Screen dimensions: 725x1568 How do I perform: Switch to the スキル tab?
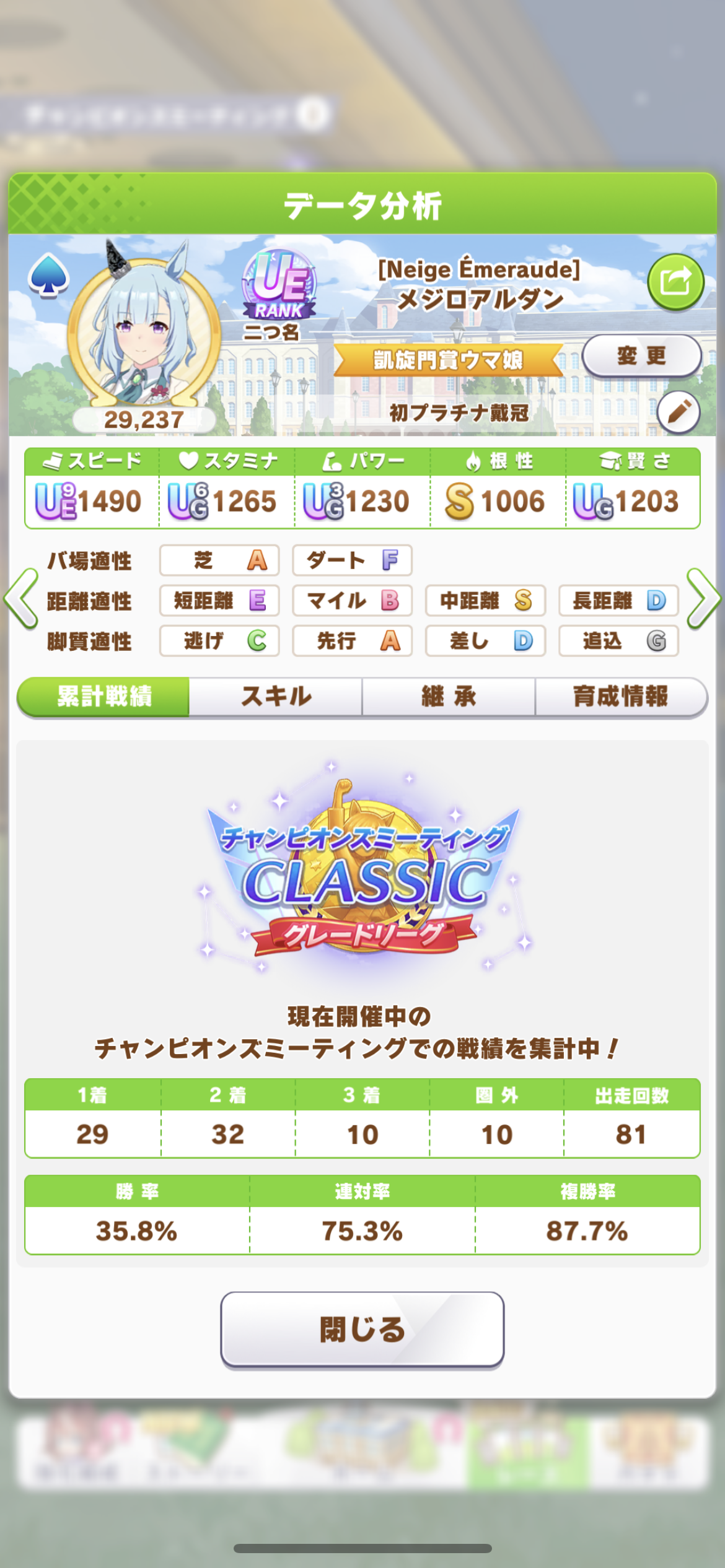click(276, 697)
